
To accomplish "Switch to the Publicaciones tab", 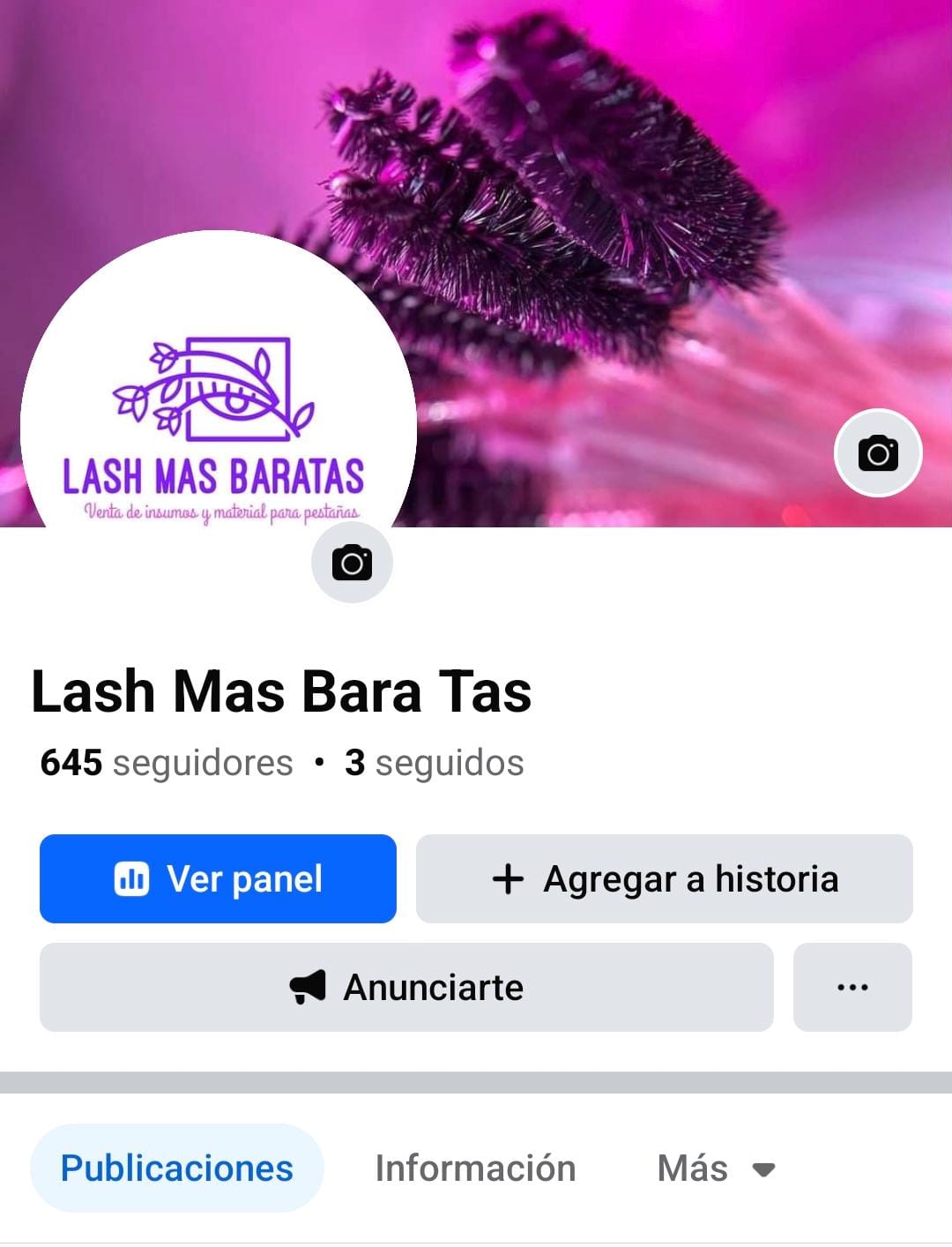I will point(177,1169).
